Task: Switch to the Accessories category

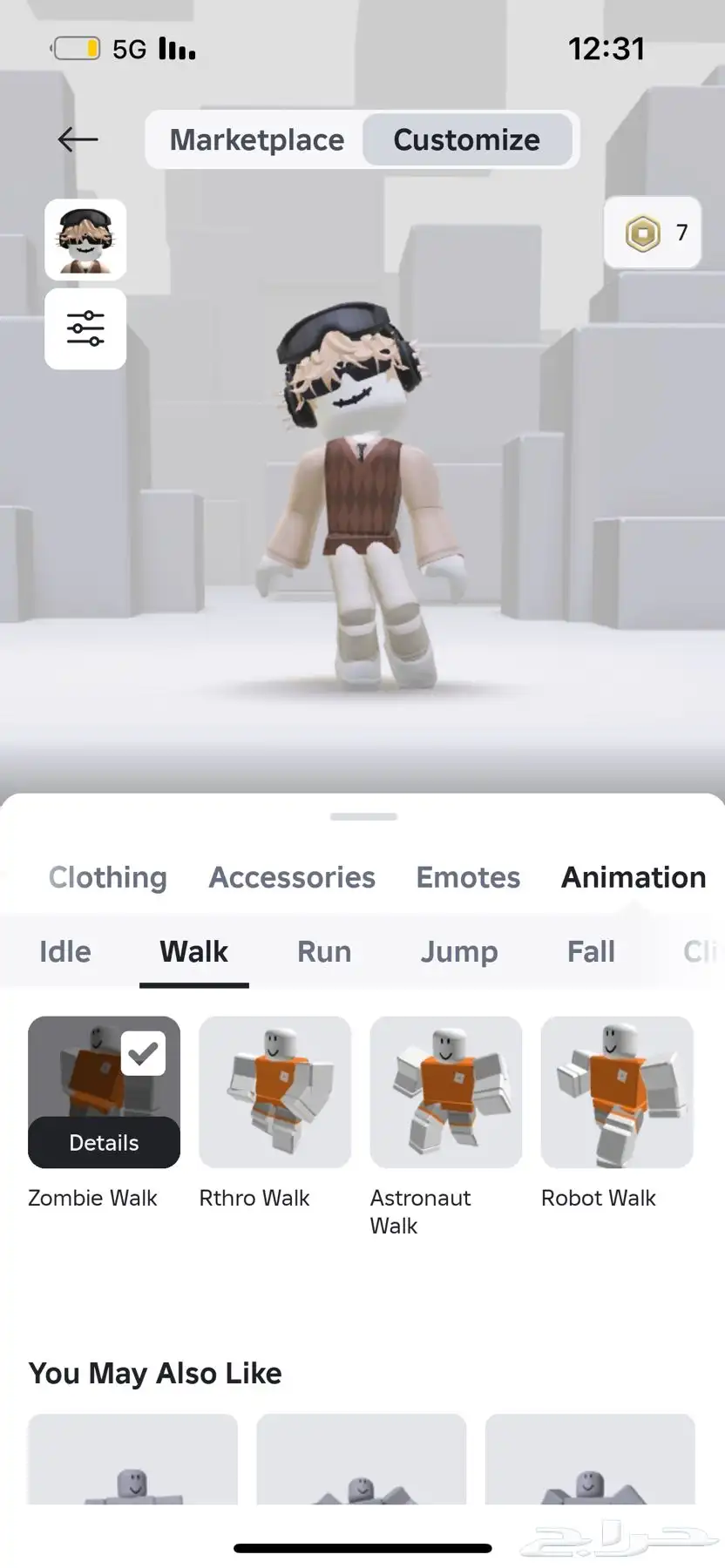Action: [x=292, y=877]
